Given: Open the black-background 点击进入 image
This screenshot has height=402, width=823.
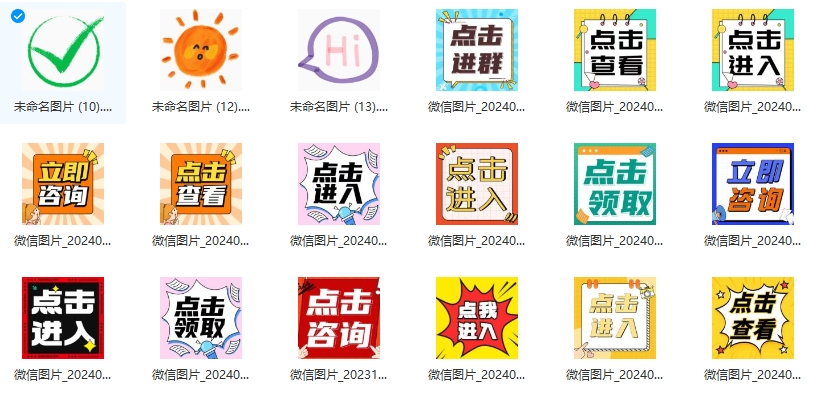Looking at the screenshot, I should pos(63,320).
